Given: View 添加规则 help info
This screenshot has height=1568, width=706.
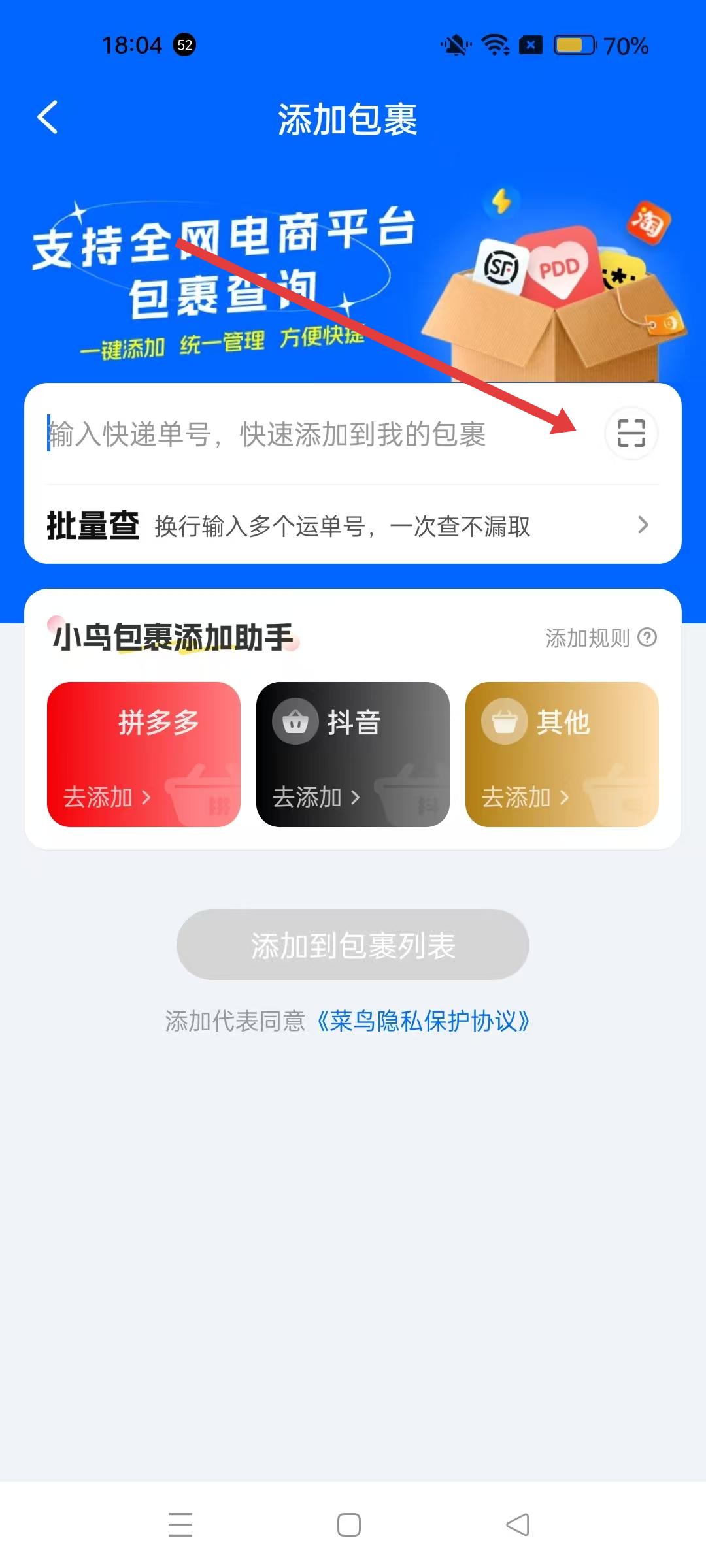Looking at the screenshot, I should (600, 638).
